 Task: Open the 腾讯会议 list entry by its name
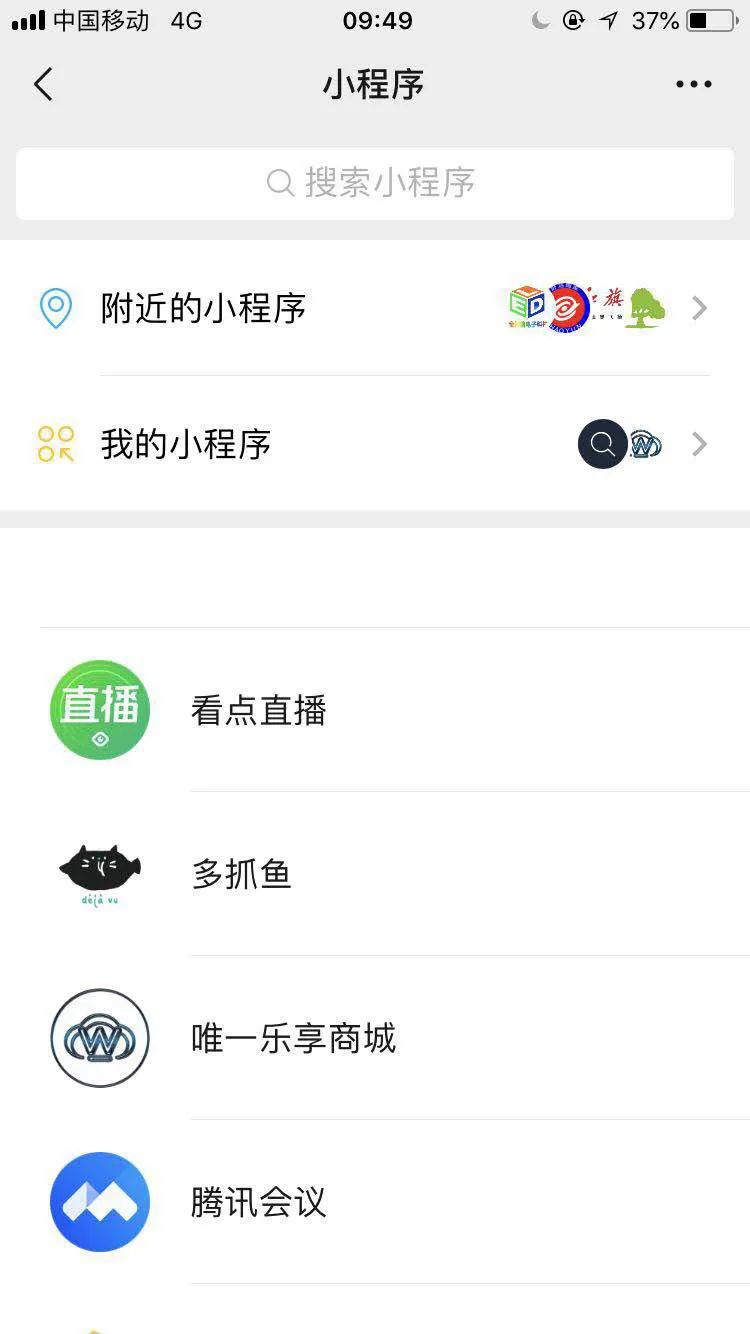tap(258, 1202)
